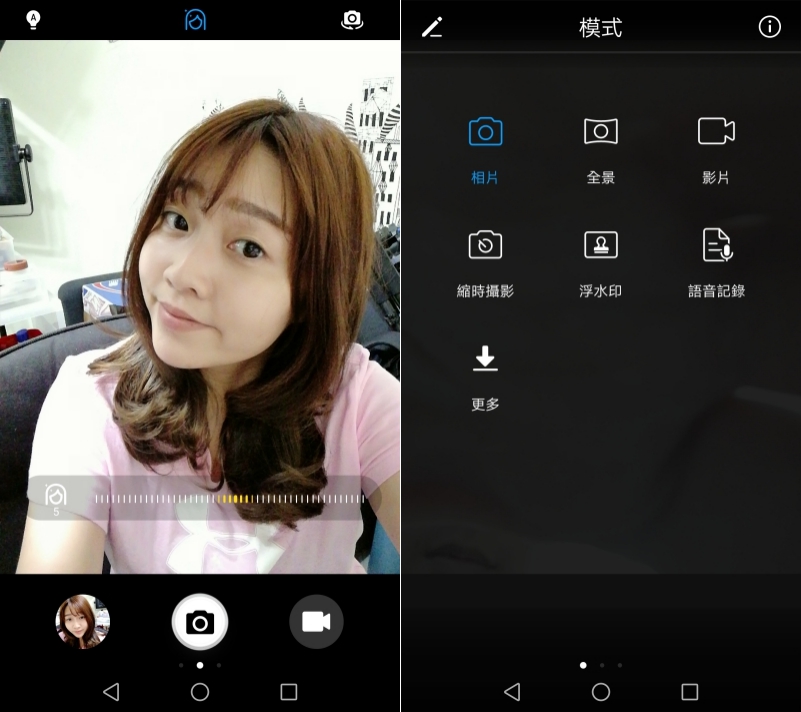
Task: Tap the home button on right screen
Action: coord(601,691)
